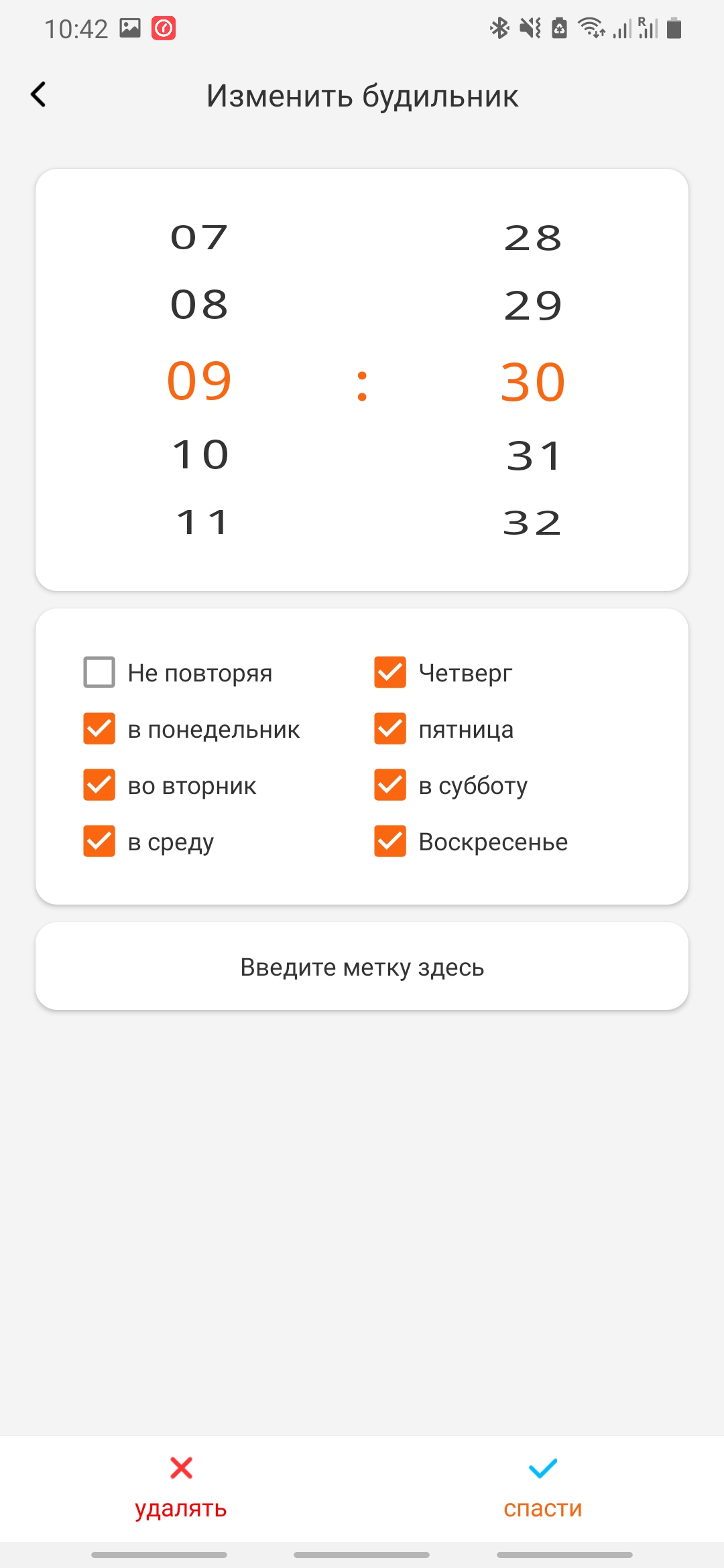Select hour 10 in the picker

tap(200, 454)
